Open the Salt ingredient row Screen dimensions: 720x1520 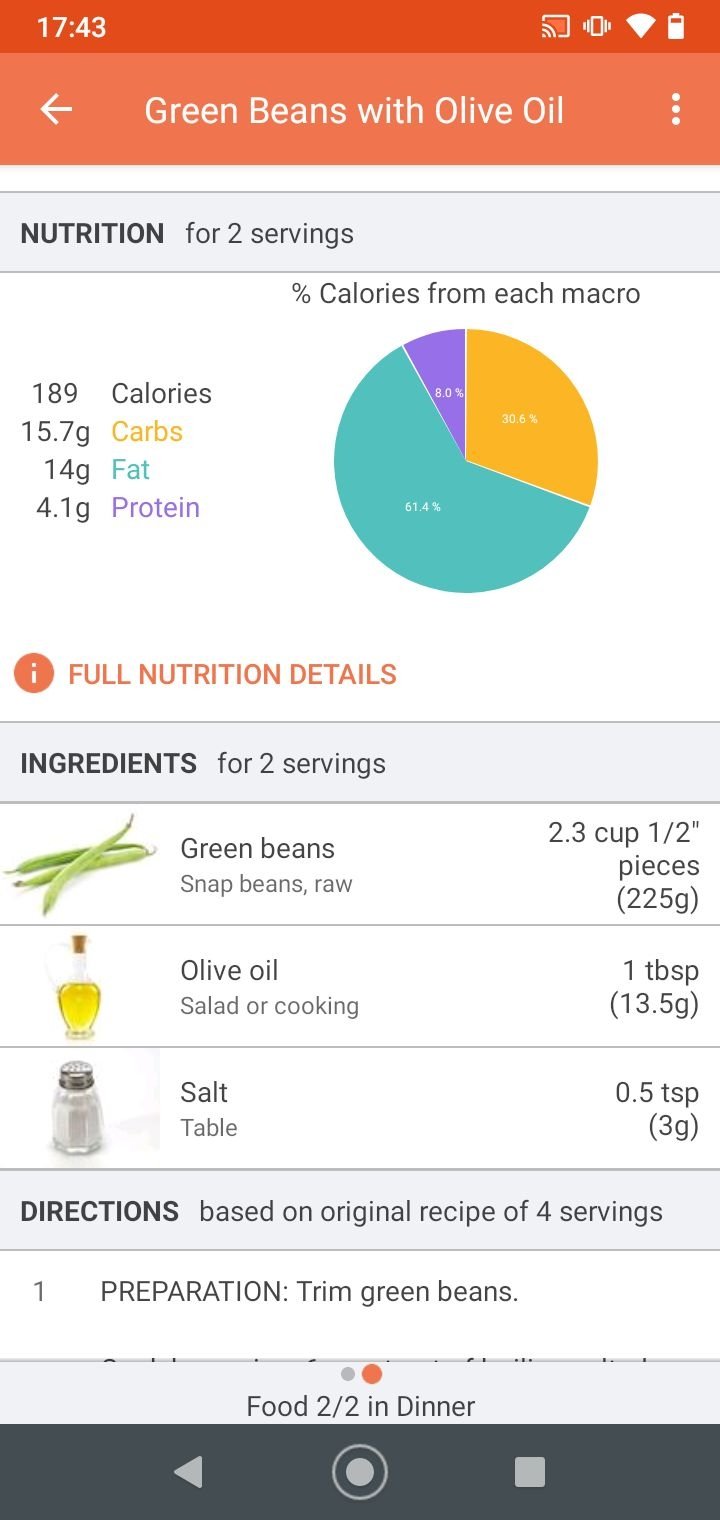point(360,1109)
